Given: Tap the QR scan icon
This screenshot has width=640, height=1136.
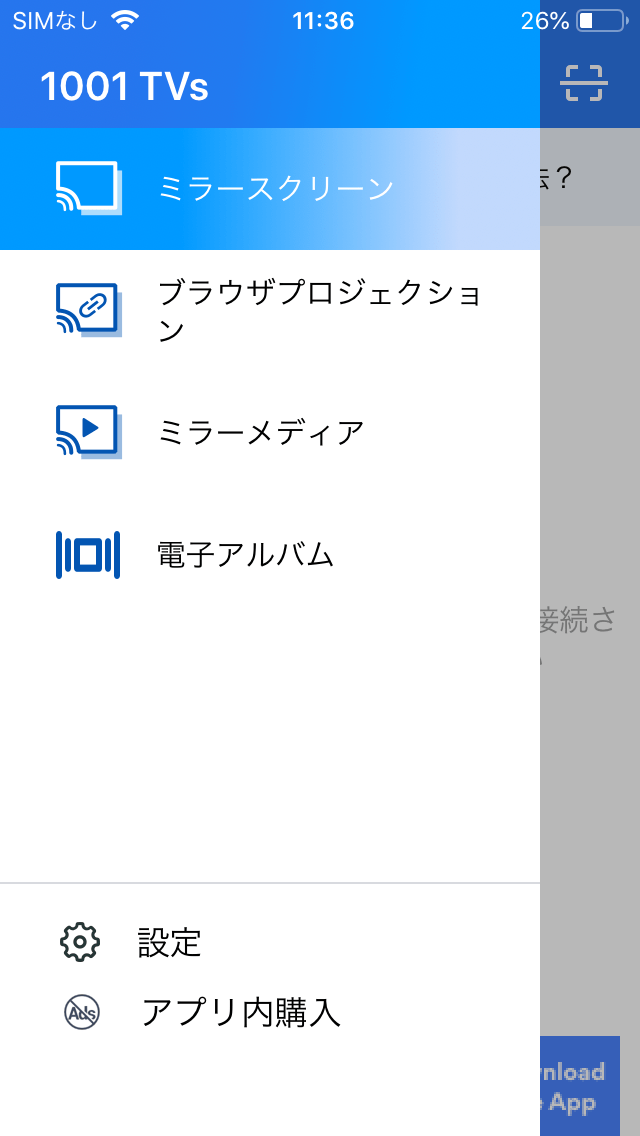Looking at the screenshot, I should pos(583,83).
